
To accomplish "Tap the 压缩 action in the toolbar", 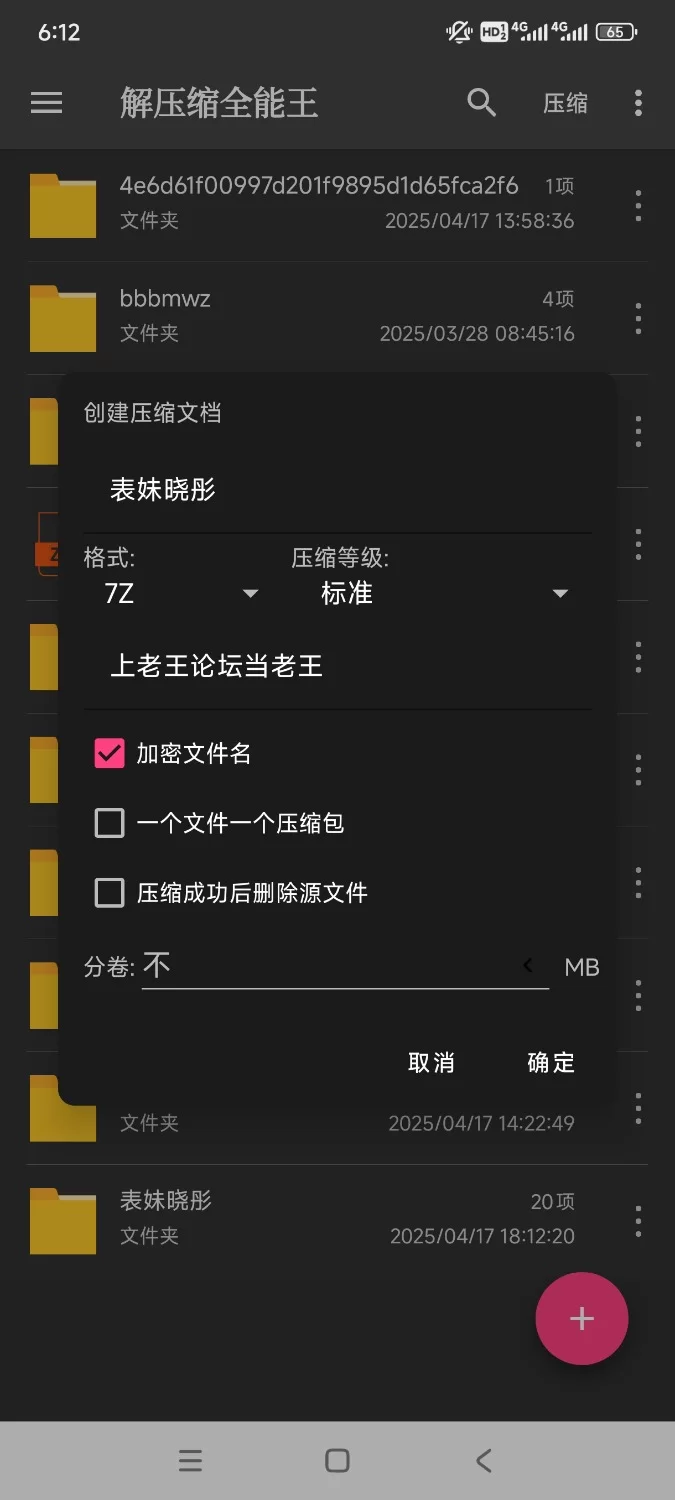I will click(565, 103).
